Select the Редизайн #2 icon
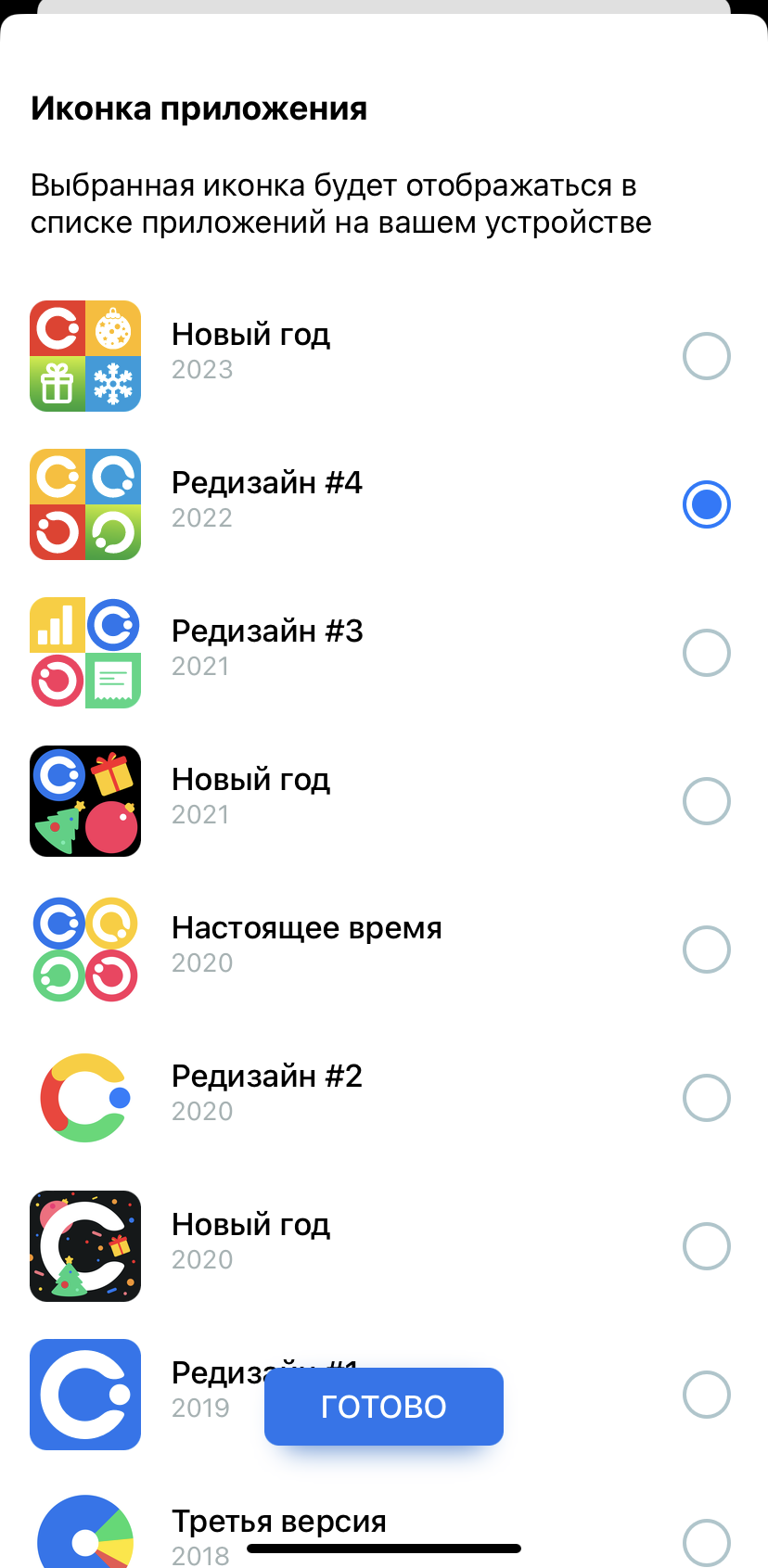Image resolution: width=768 pixels, height=1568 pixels. click(706, 1098)
